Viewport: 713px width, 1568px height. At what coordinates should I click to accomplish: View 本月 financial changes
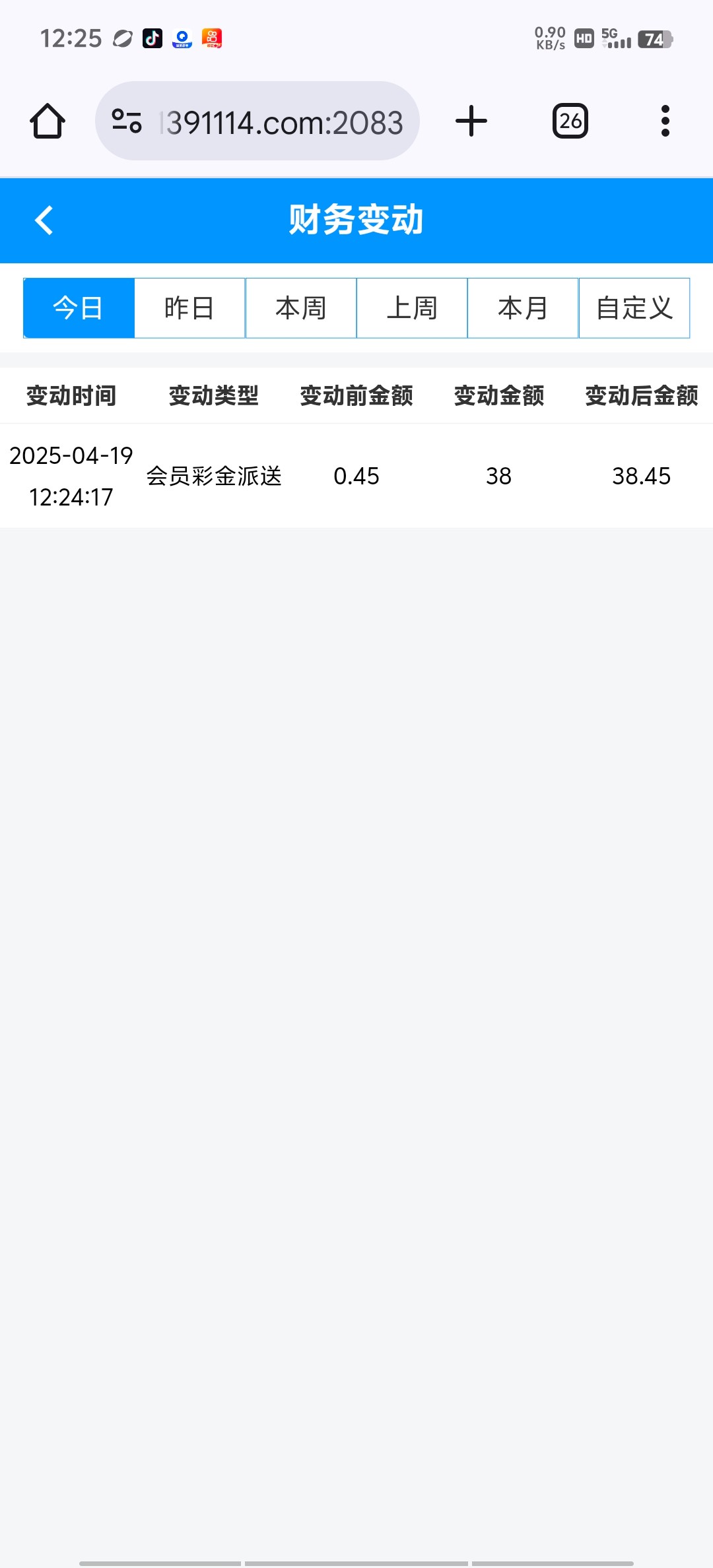523,308
